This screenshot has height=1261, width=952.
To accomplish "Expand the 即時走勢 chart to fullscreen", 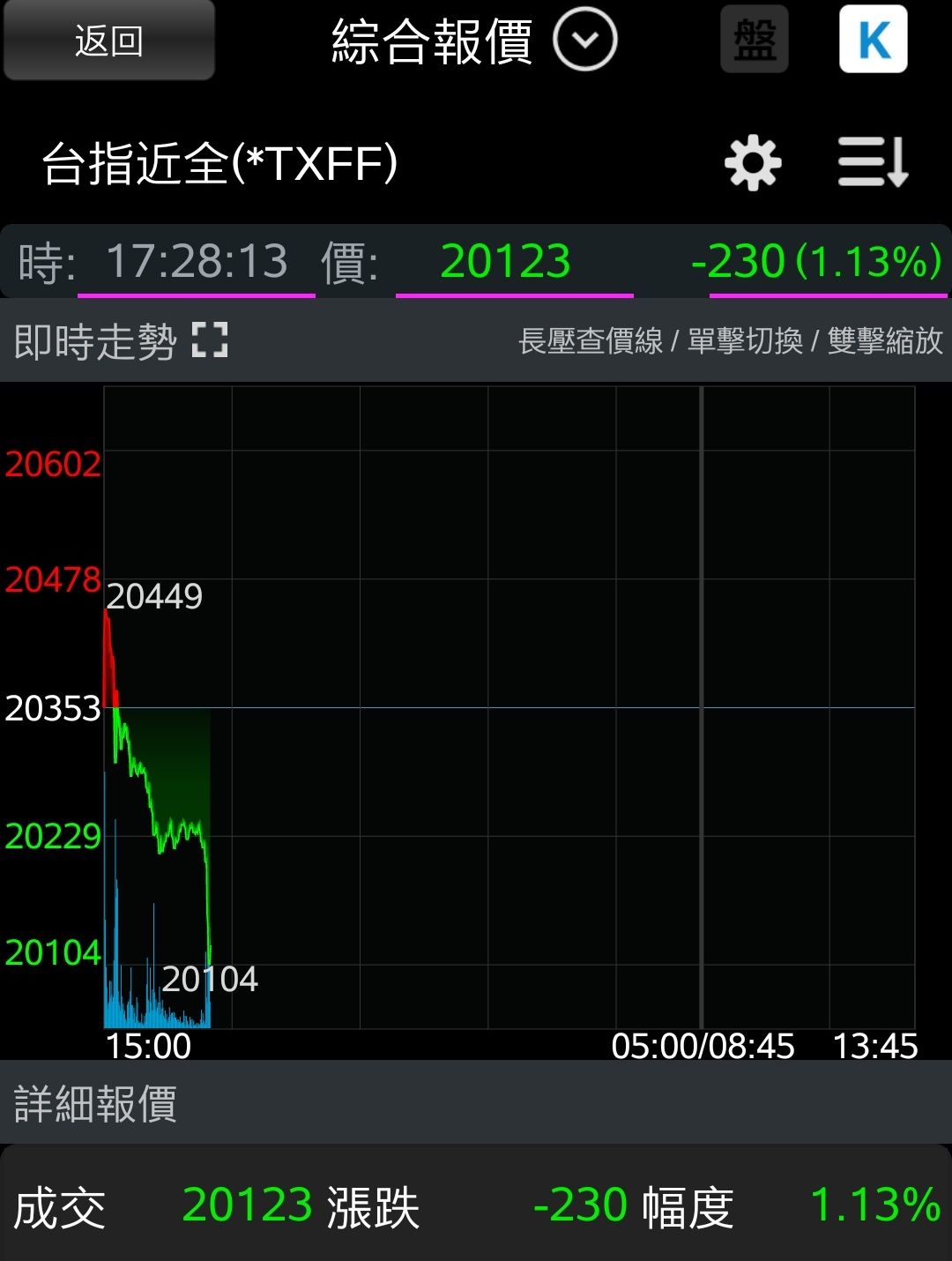I will tap(210, 340).
